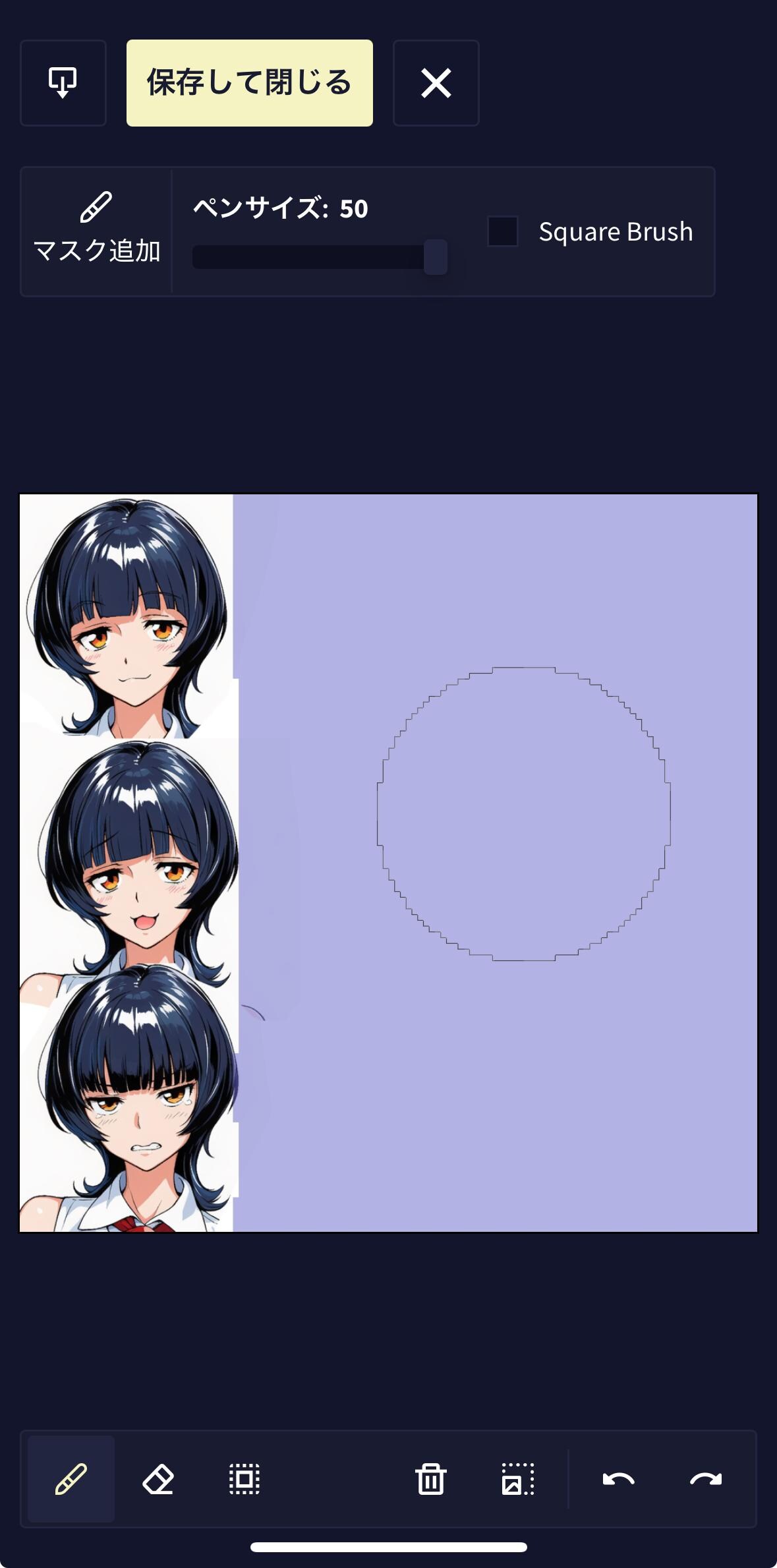Screen dimensions: 777x1568
Task: Undo the last stroke
Action: [x=618, y=1478]
